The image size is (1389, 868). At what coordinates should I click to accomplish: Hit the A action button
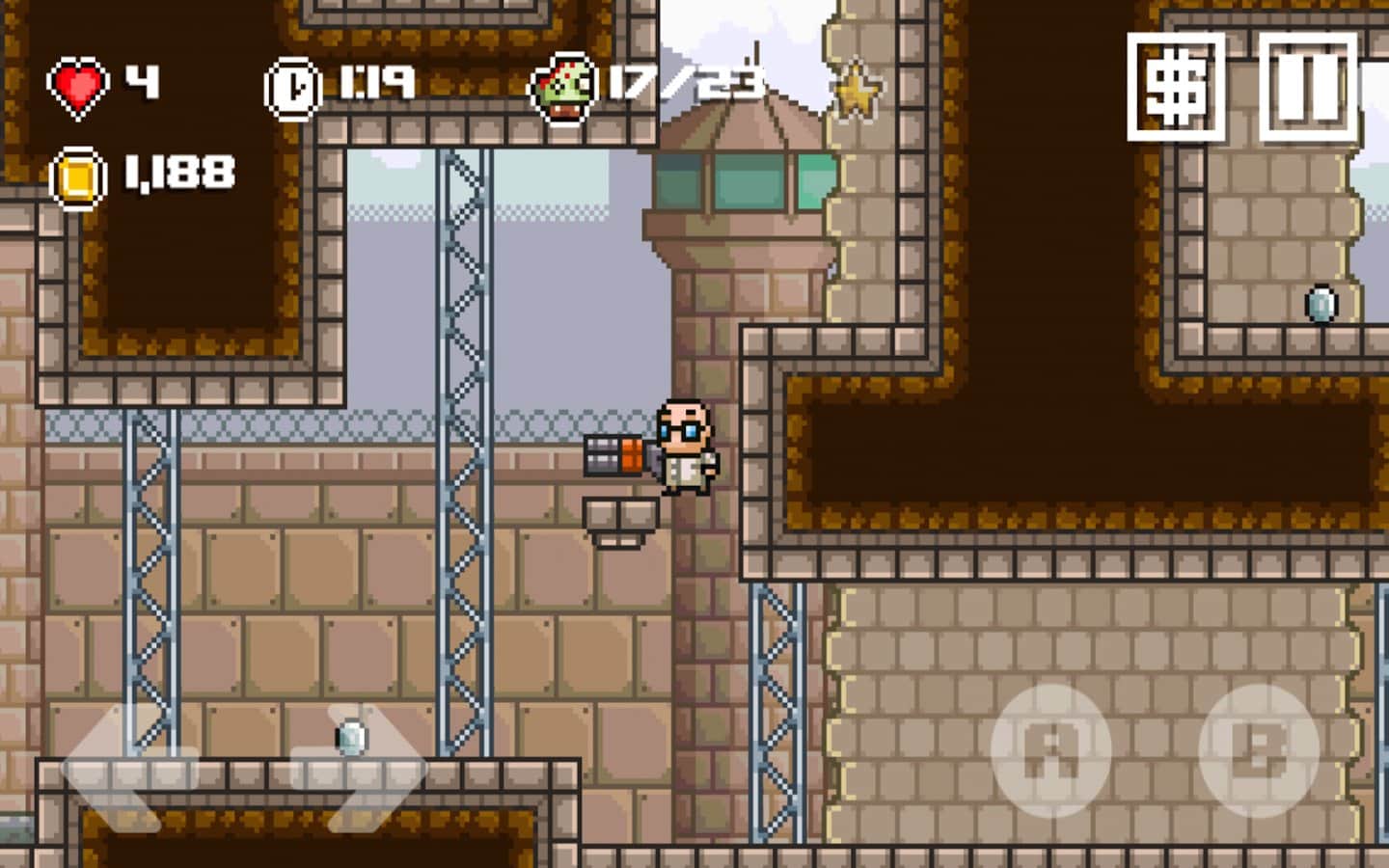1050,749
